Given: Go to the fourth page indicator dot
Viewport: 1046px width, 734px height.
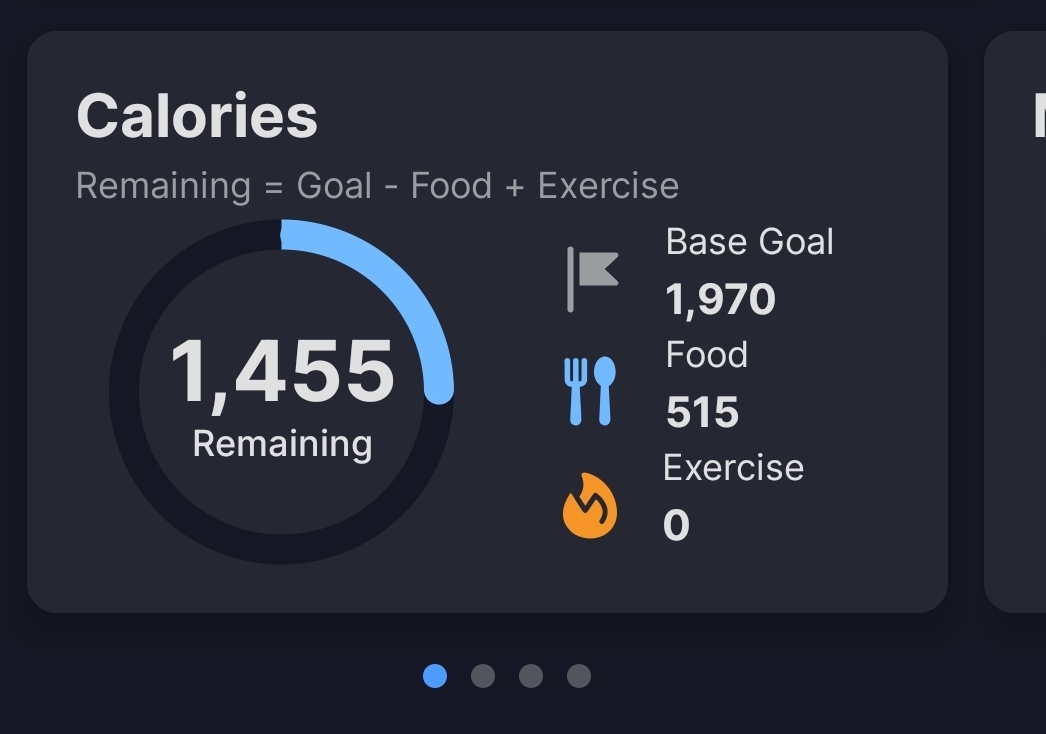Looking at the screenshot, I should tap(579, 677).
